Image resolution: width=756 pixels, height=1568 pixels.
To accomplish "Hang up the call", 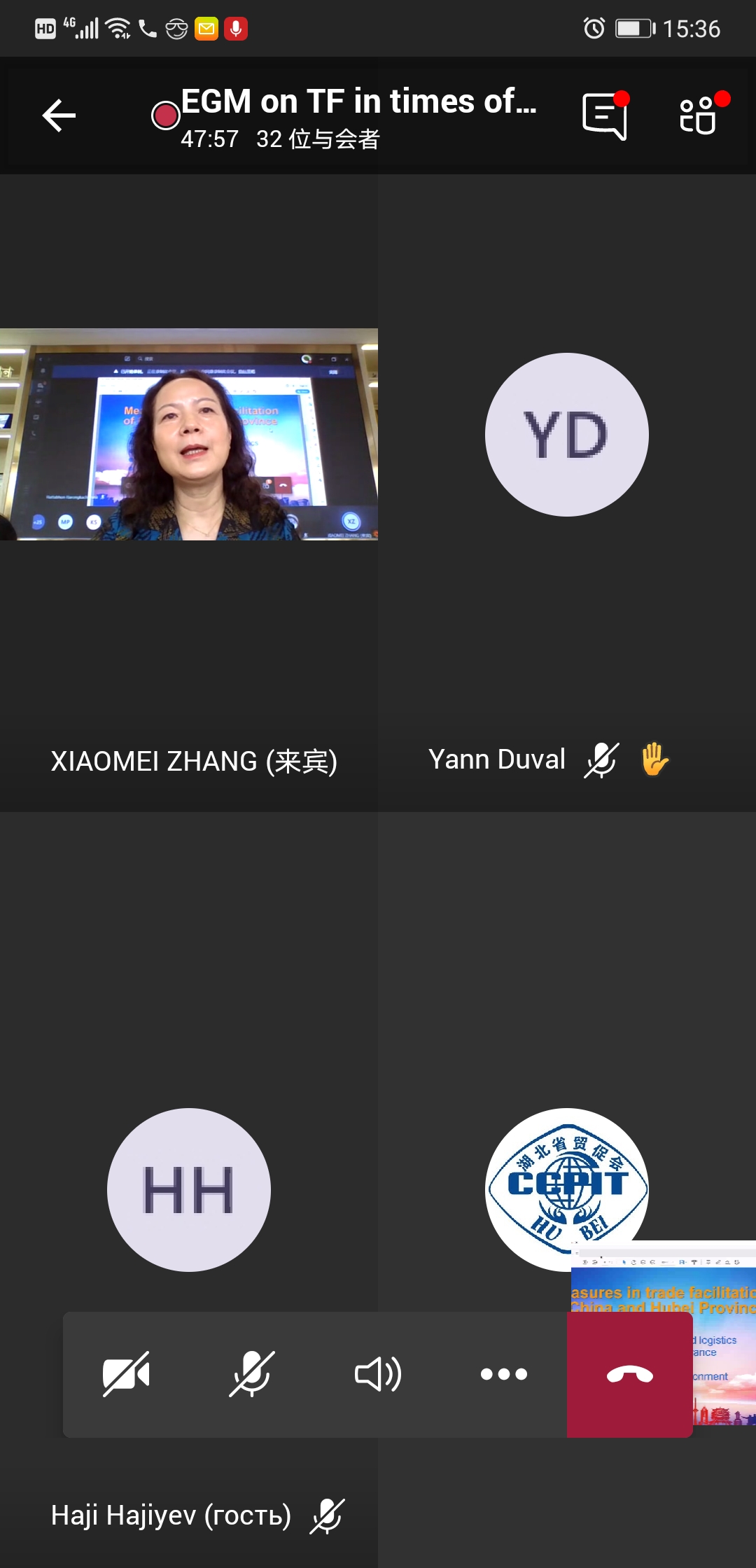I will 630,1374.
